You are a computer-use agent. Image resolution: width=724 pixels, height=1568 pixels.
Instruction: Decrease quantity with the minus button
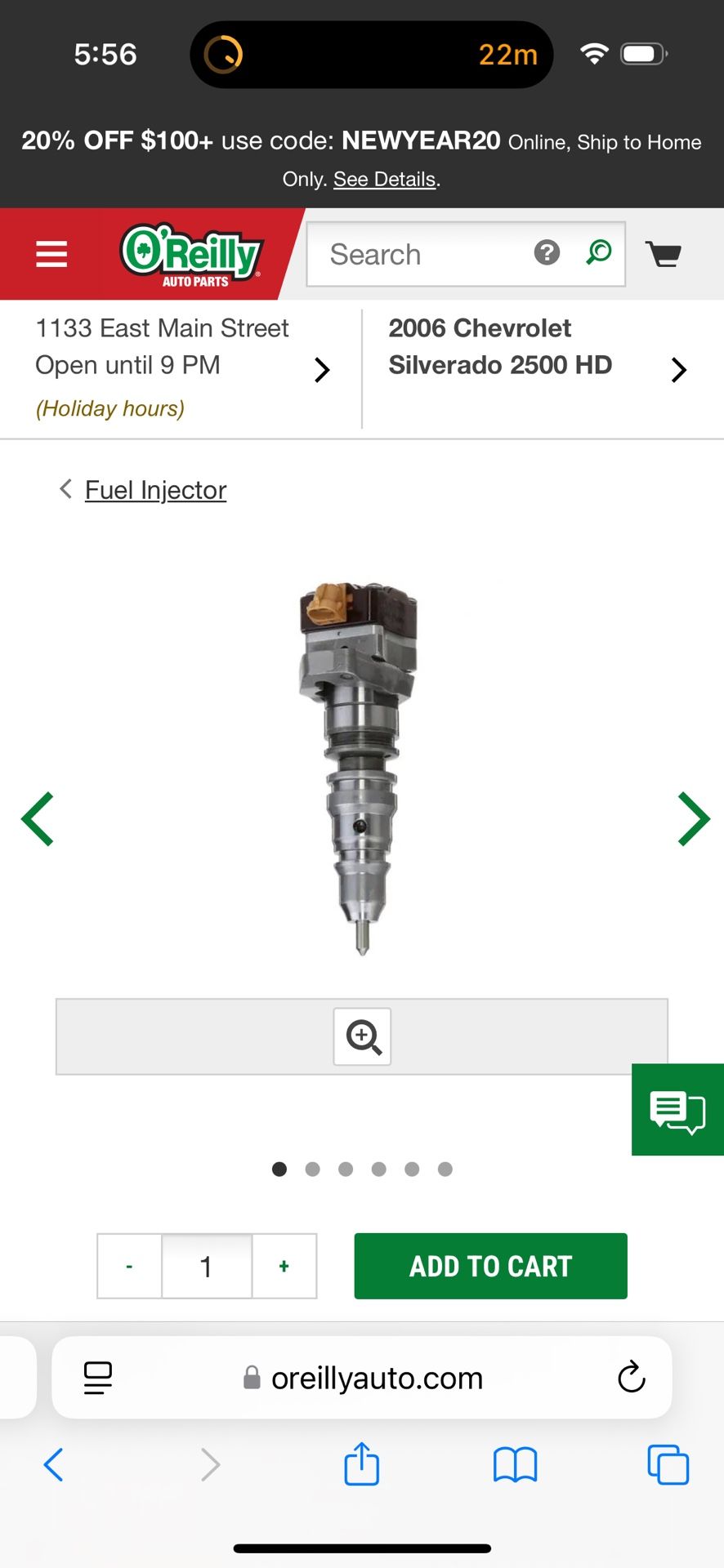point(129,1266)
